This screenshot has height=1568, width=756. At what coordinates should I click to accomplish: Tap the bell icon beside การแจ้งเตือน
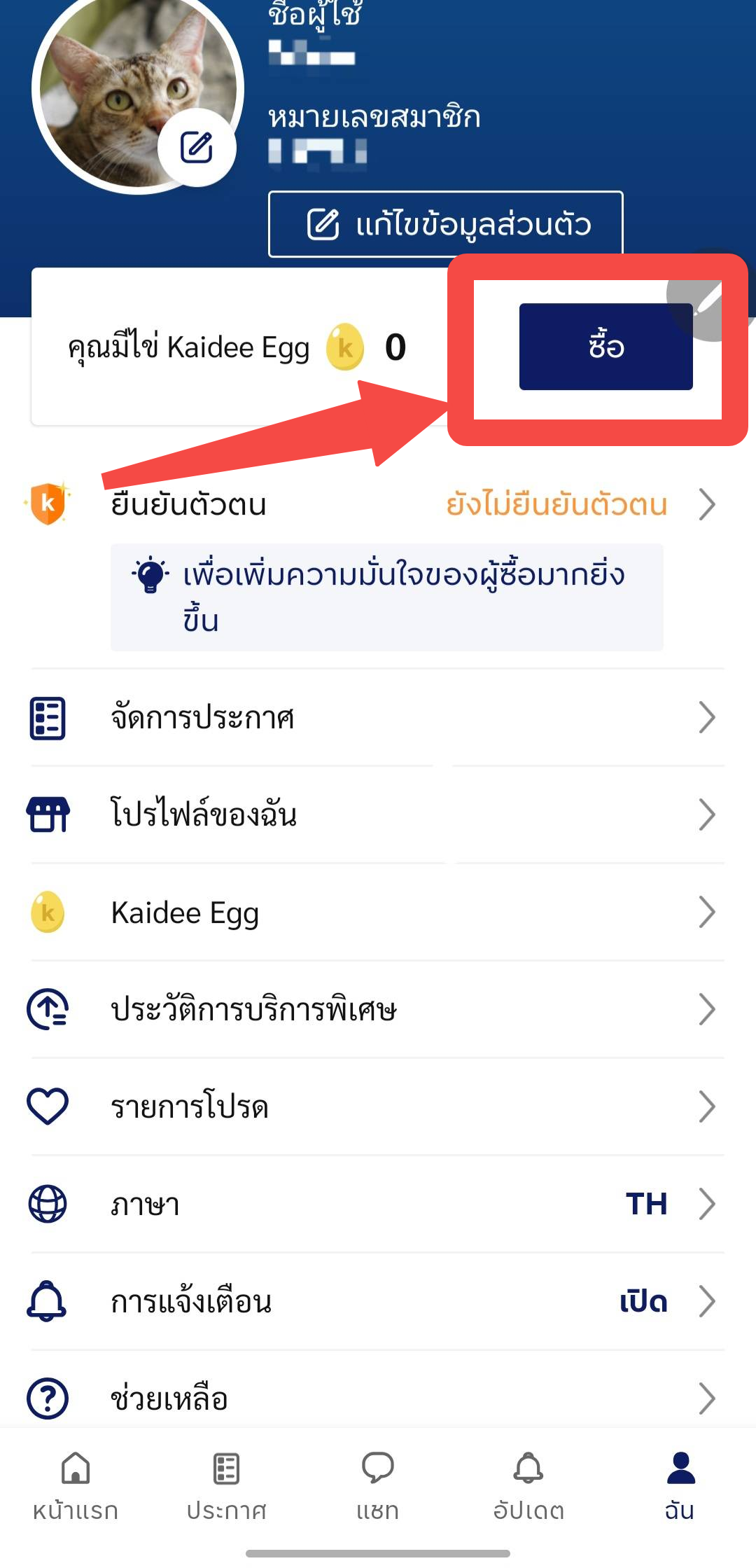click(x=46, y=1301)
